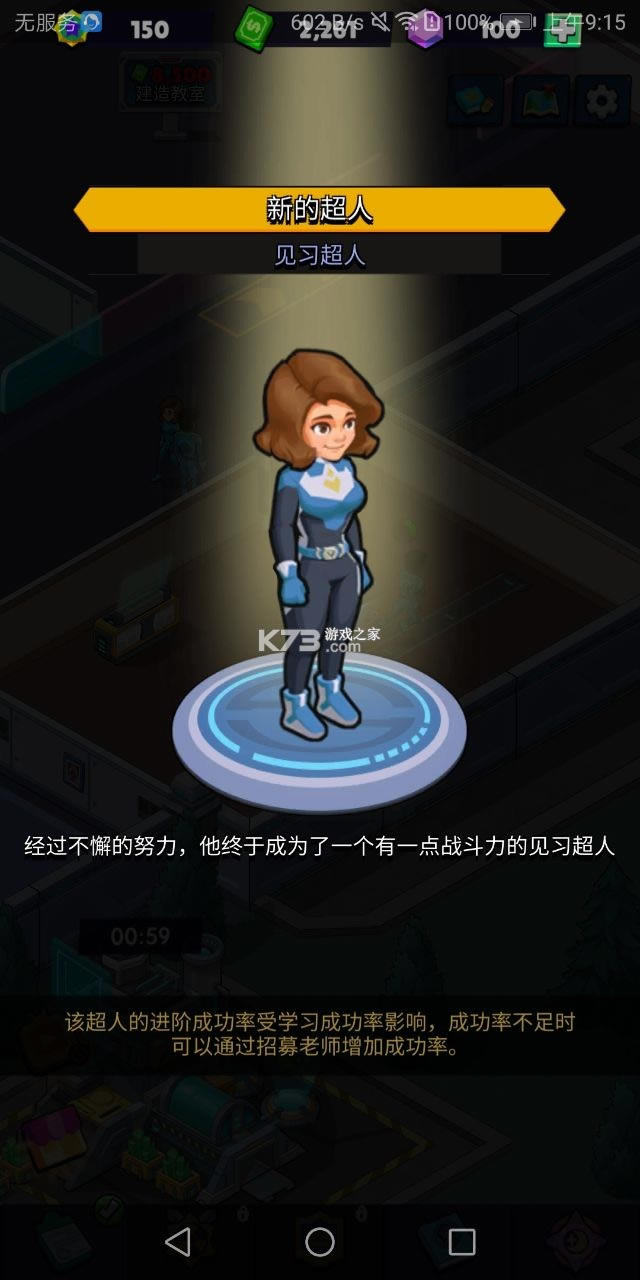Screen dimensions: 640x1280
Task: Open the settings gear icon
Action: (601, 100)
